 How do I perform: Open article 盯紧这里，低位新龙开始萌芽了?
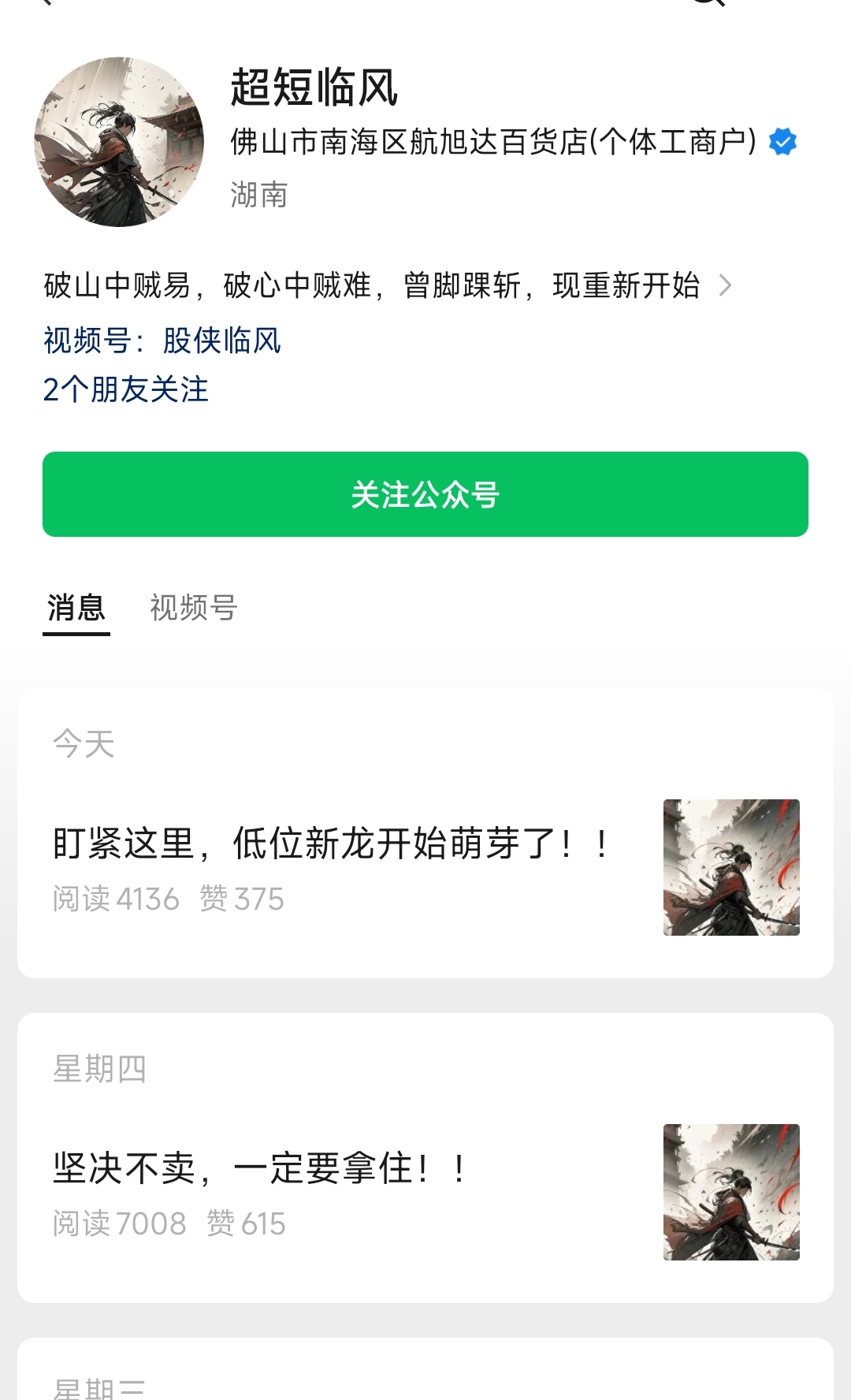[331, 843]
